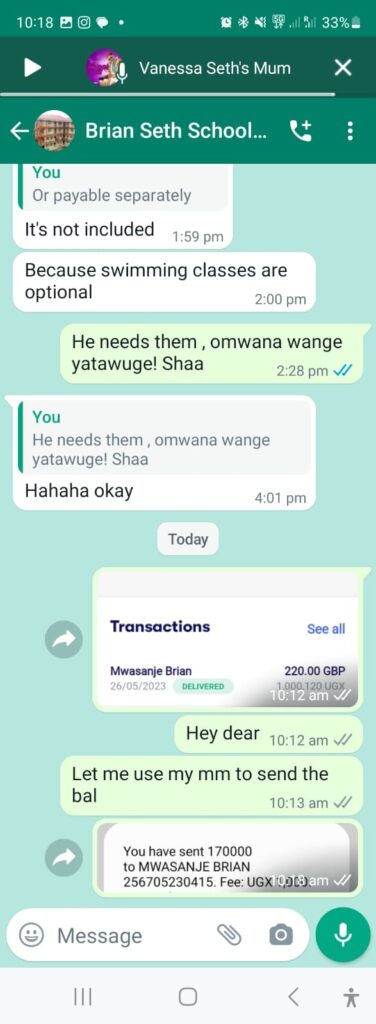Tap the voice message microphone button

pyautogui.click(x=343, y=935)
